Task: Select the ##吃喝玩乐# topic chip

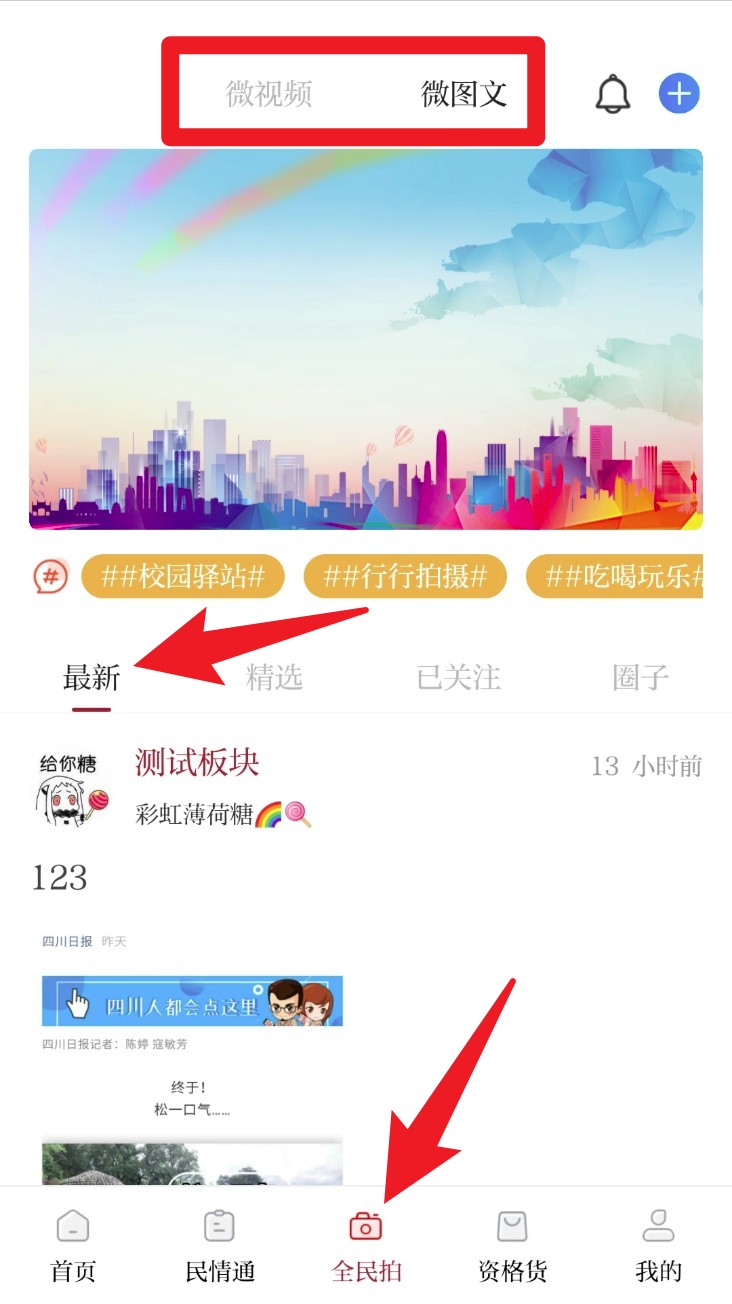Action: [x=616, y=577]
